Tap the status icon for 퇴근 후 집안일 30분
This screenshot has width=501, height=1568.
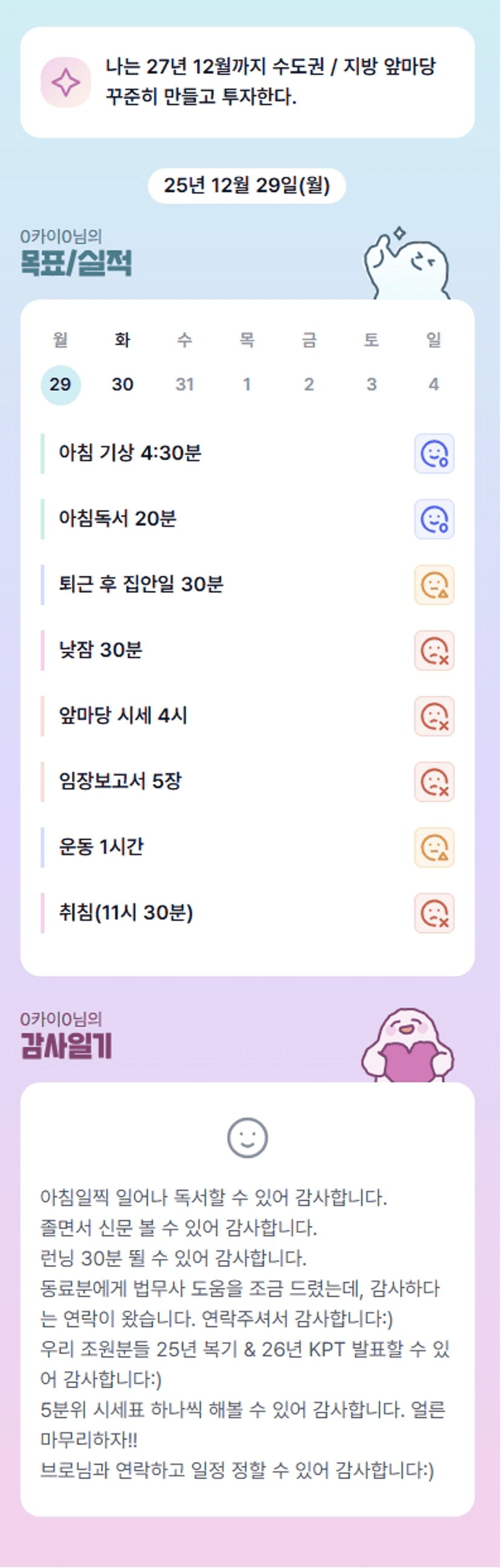pos(434,585)
